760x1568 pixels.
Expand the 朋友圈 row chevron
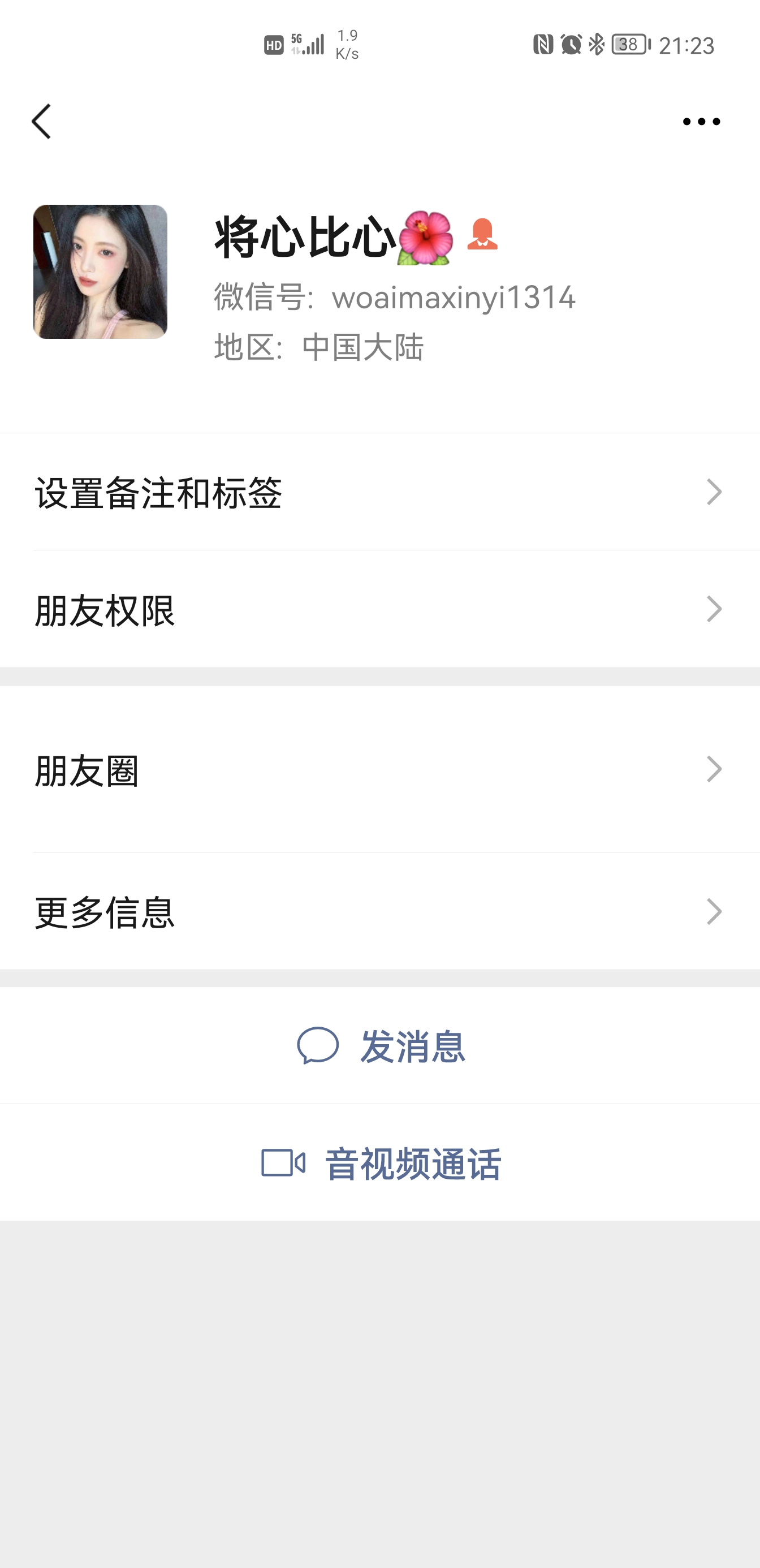pyautogui.click(x=715, y=770)
